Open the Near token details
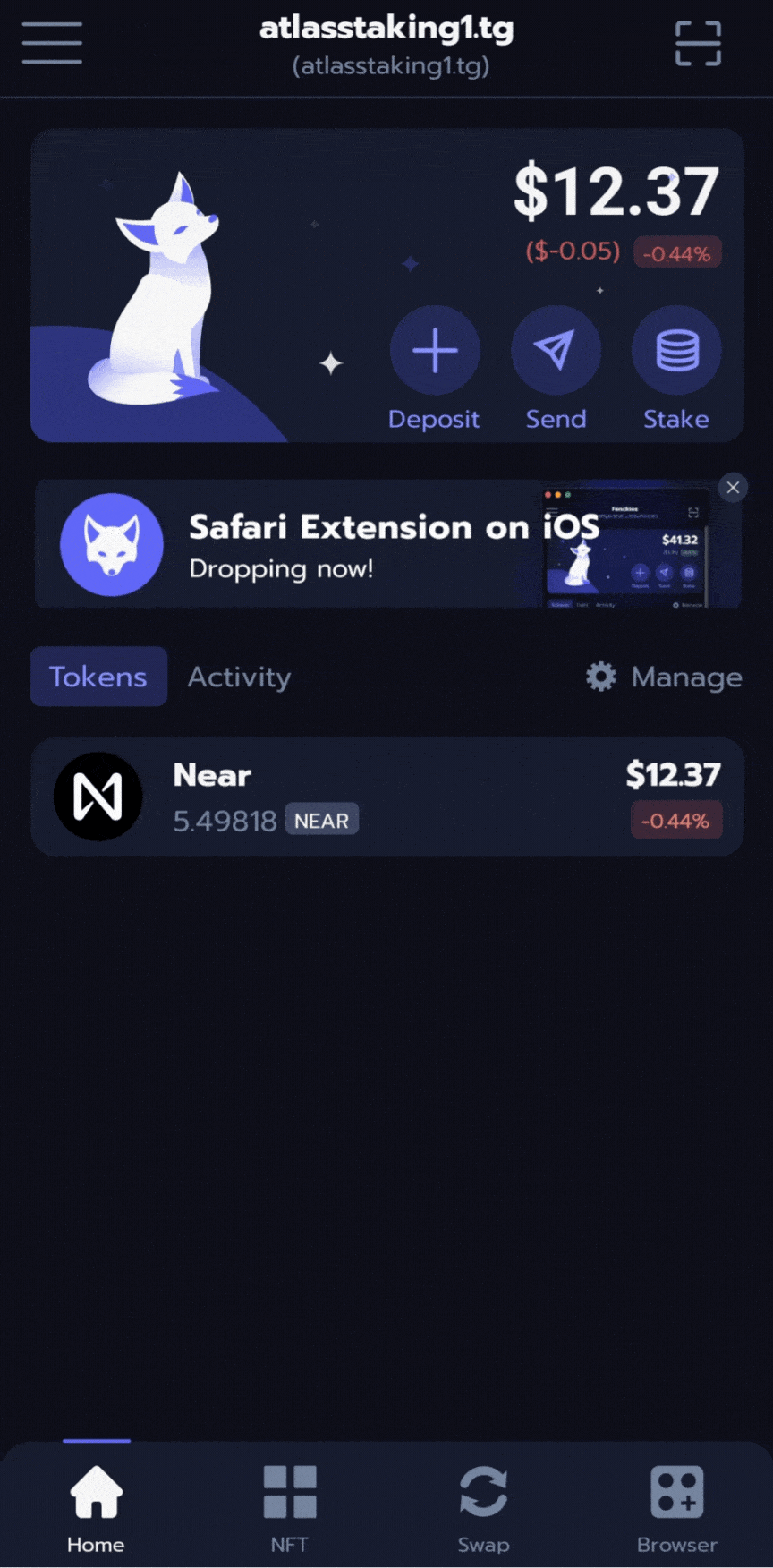 coord(386,797)
